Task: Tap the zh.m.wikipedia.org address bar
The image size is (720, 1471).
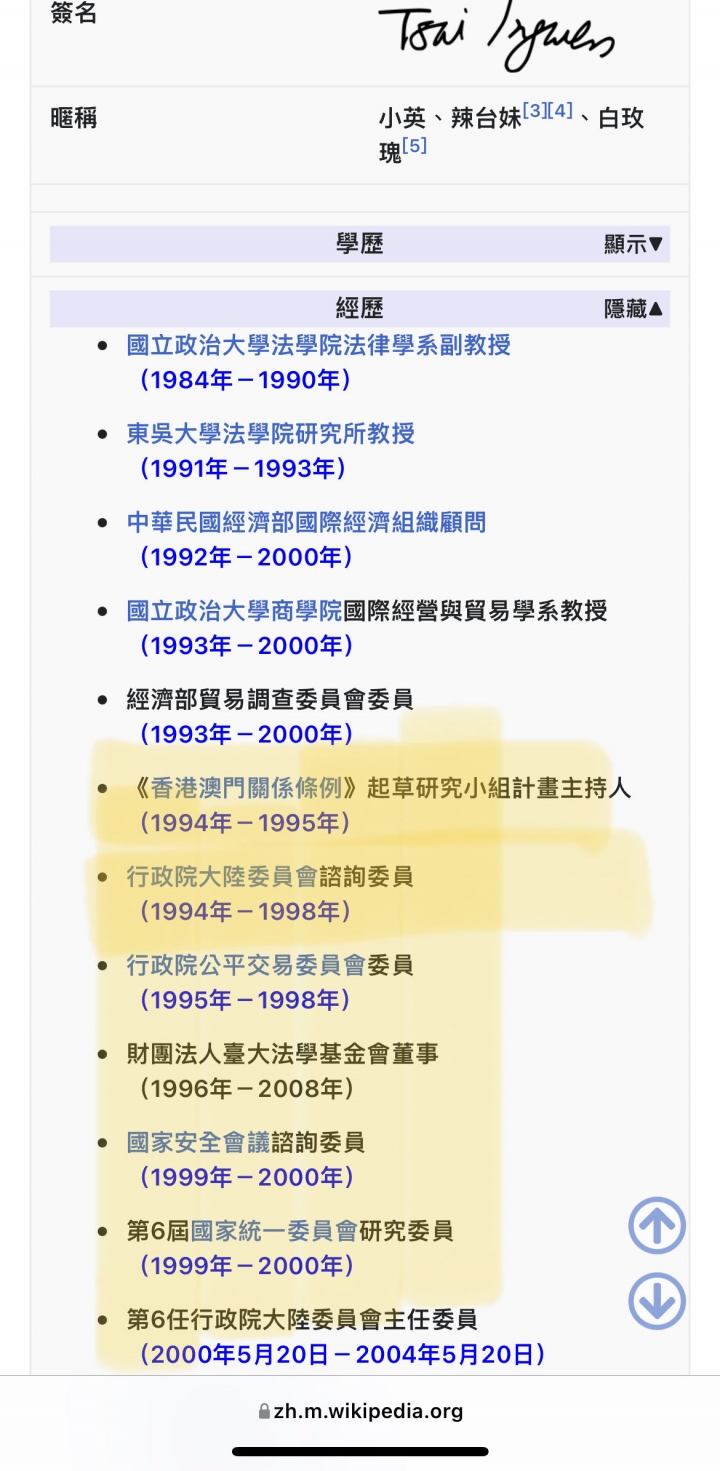Action: 360,1411
